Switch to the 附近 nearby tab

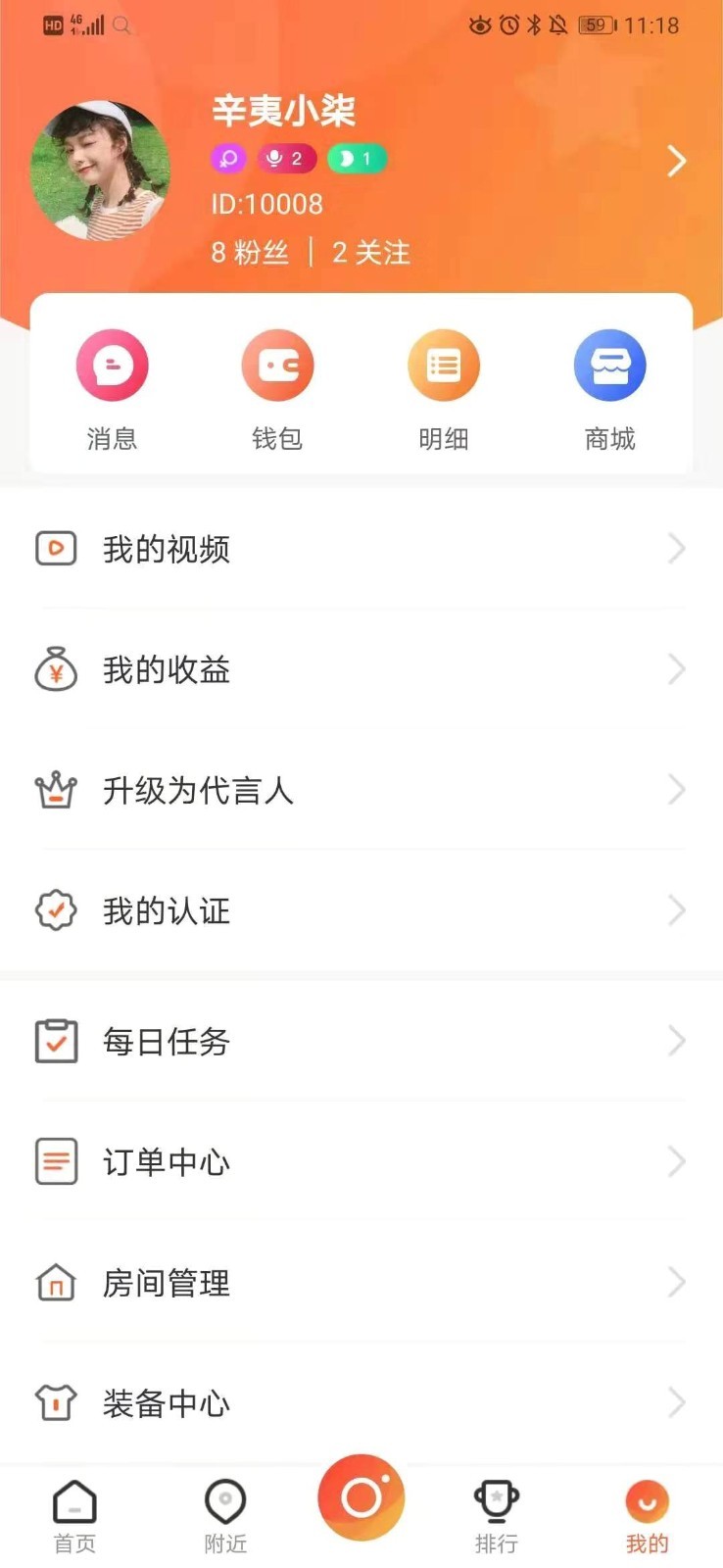pos(225,1516)
